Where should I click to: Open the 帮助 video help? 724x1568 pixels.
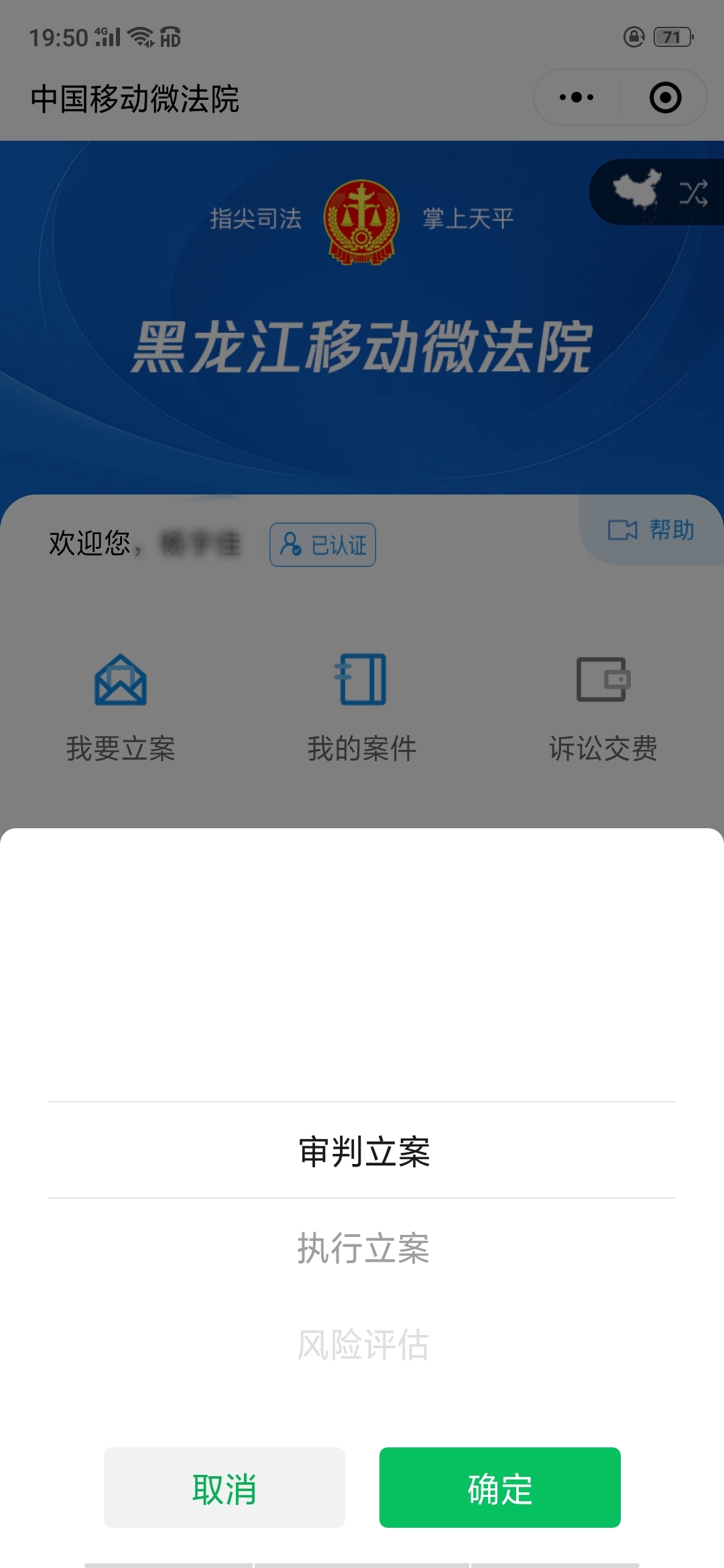651,530
